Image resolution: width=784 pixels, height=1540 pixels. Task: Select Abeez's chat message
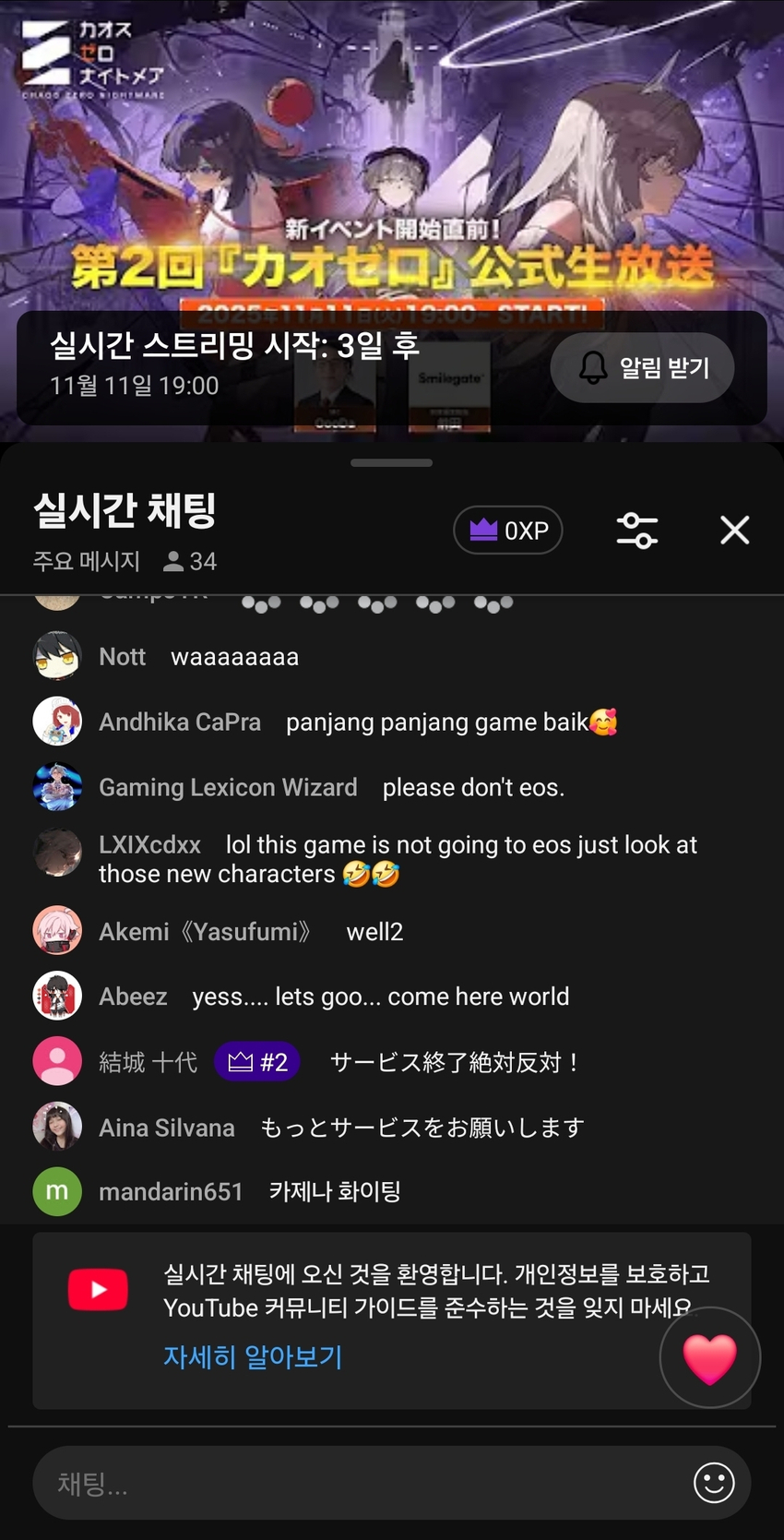coord(380,997)
